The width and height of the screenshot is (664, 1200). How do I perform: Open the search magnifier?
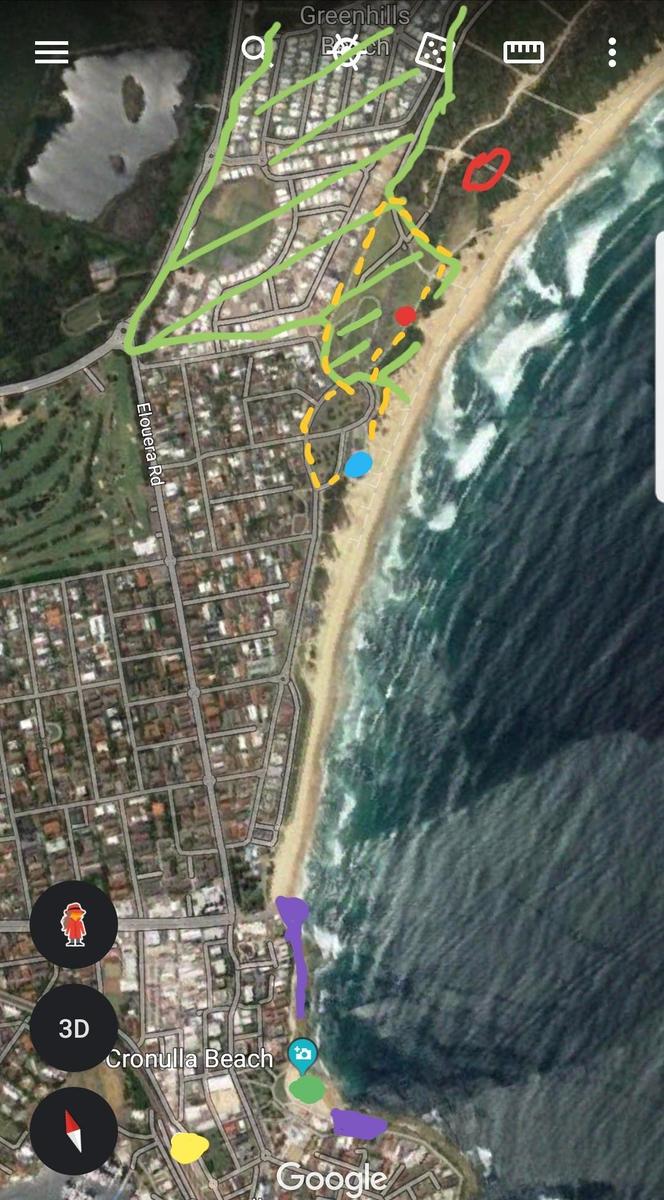[256, 50]
